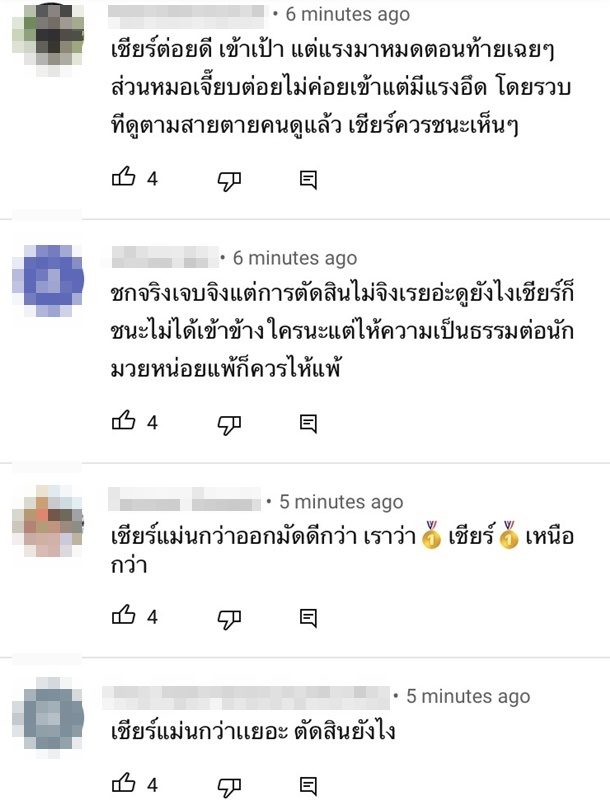
Task: Dislike the comment เชียร์แม่นกว่าออกมัดดีกว่า
Action: click(230, 617)
